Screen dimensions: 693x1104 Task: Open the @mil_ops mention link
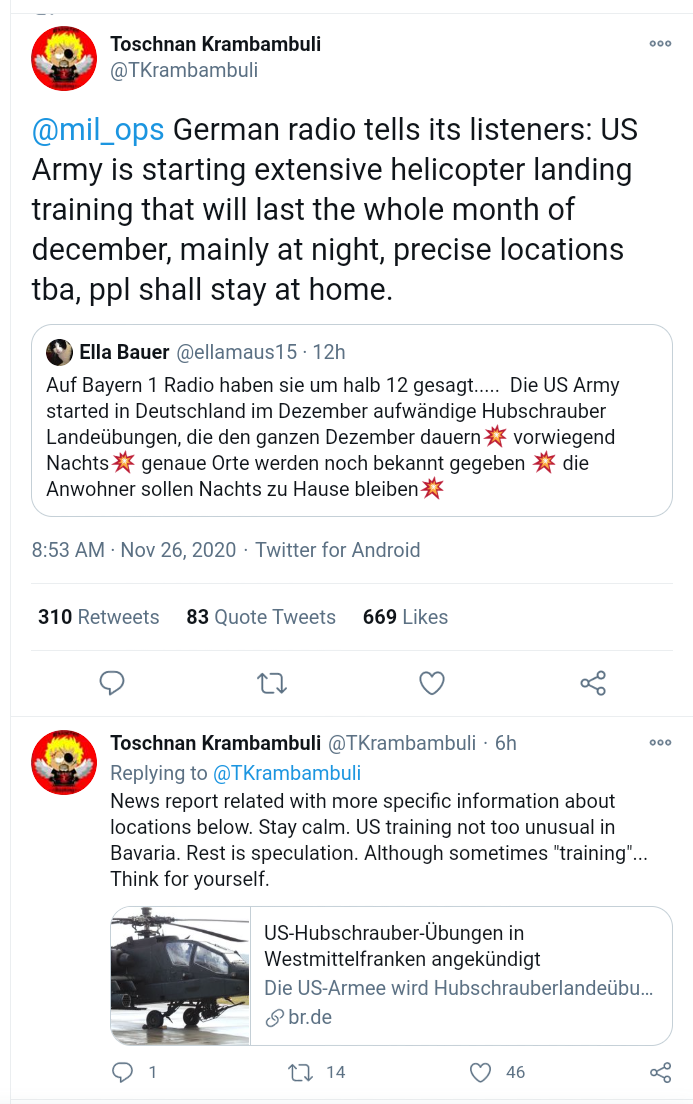pyautogui.click(x=99, y=130)
